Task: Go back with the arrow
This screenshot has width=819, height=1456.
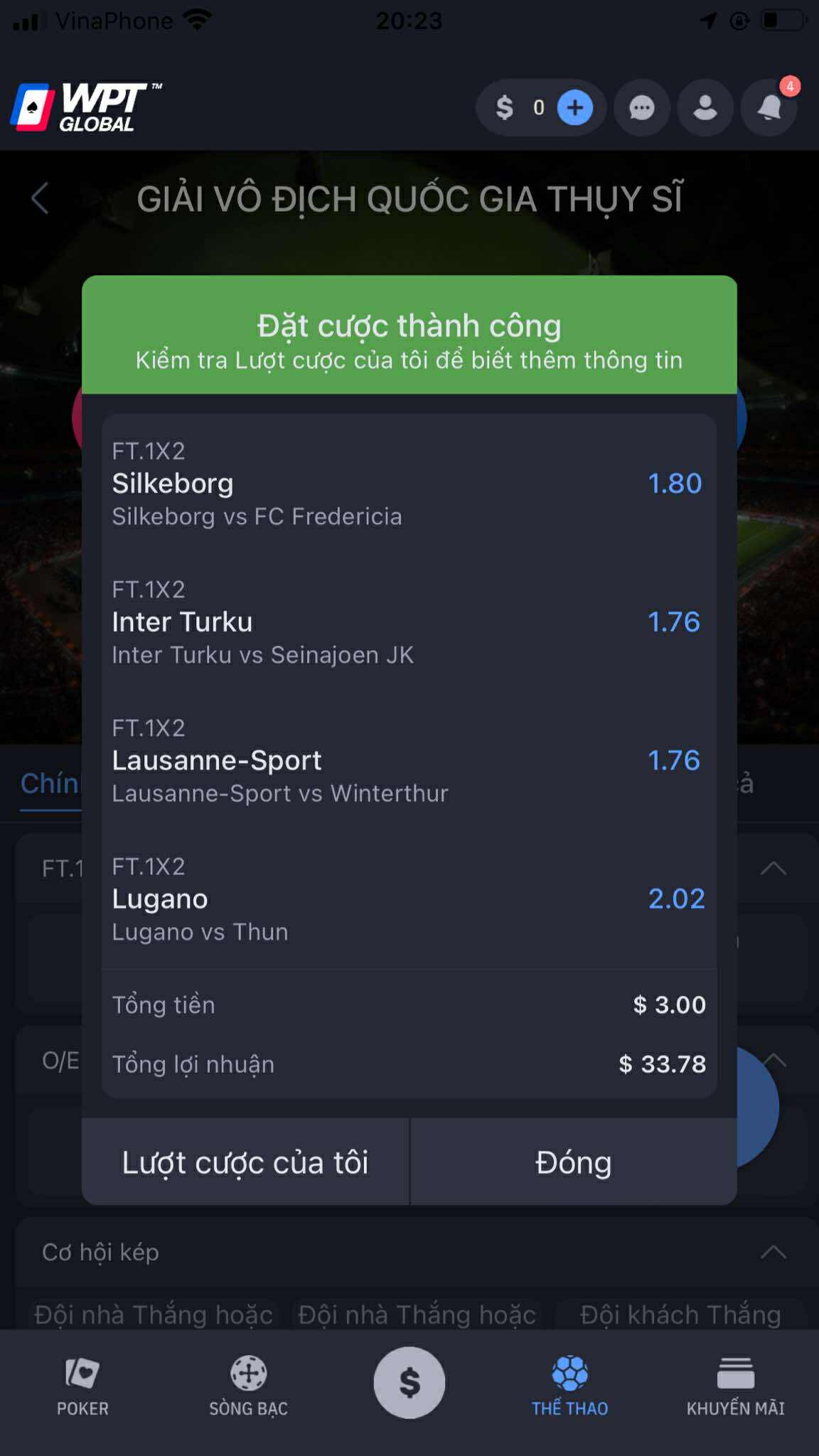Action: [x=41, y=198]
